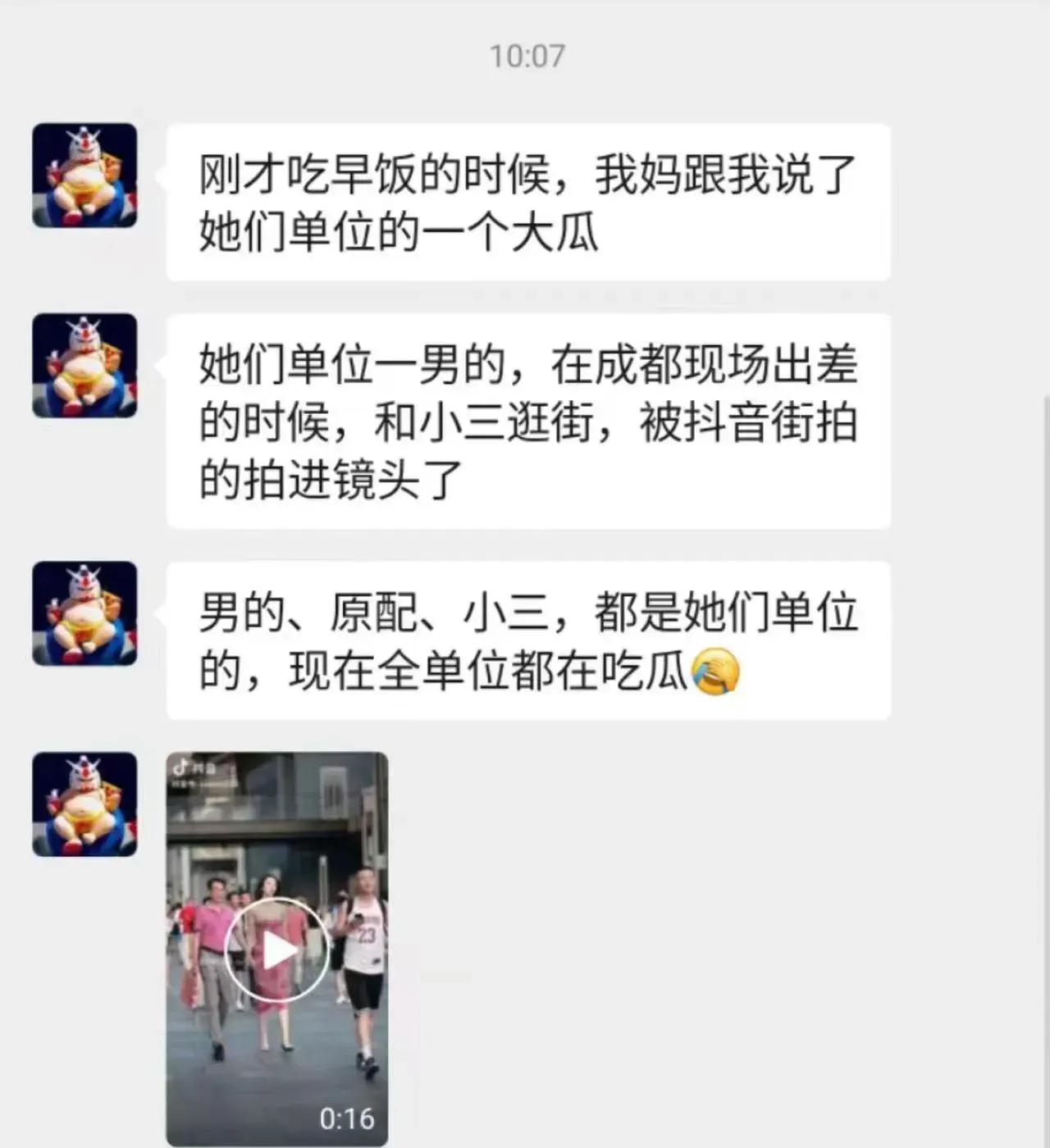Screen dimensions: 1050x1148
Task: Play the street-filming video
Action: (x=279, y=947)
